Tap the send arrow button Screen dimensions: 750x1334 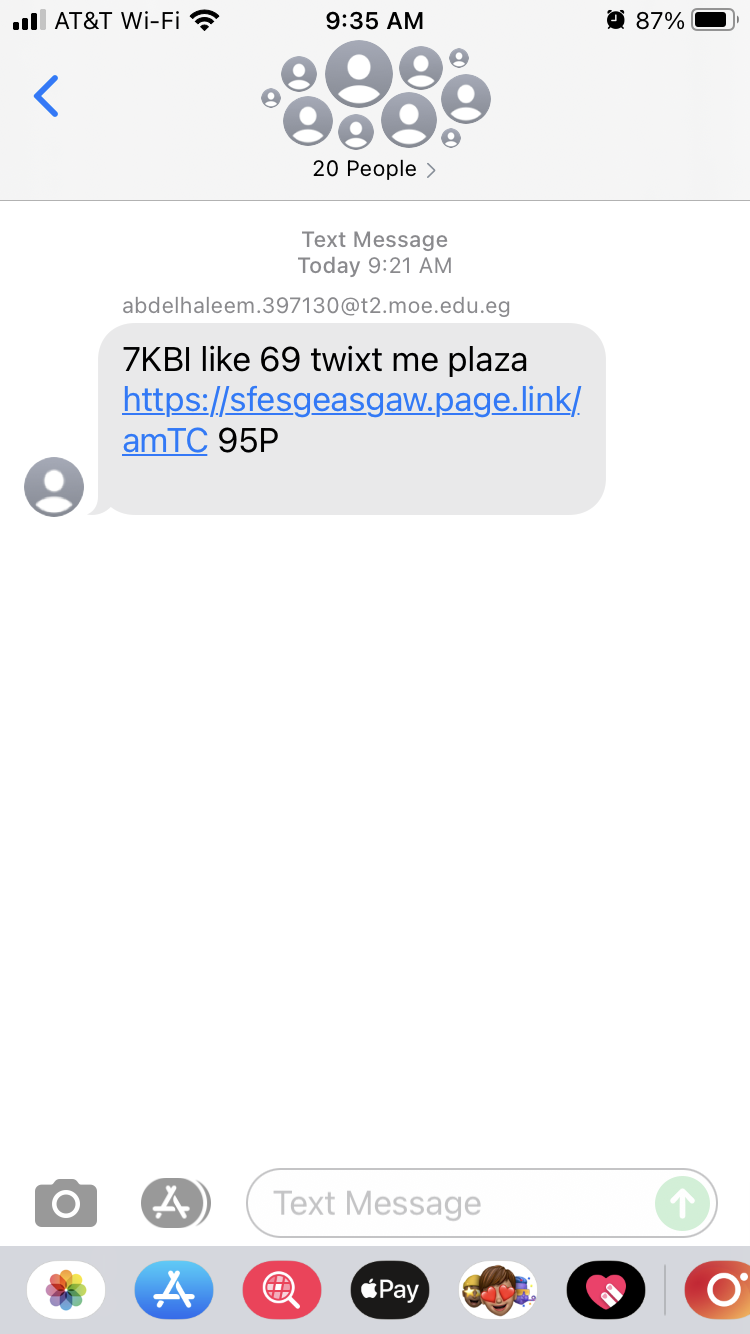point(683,1203)
